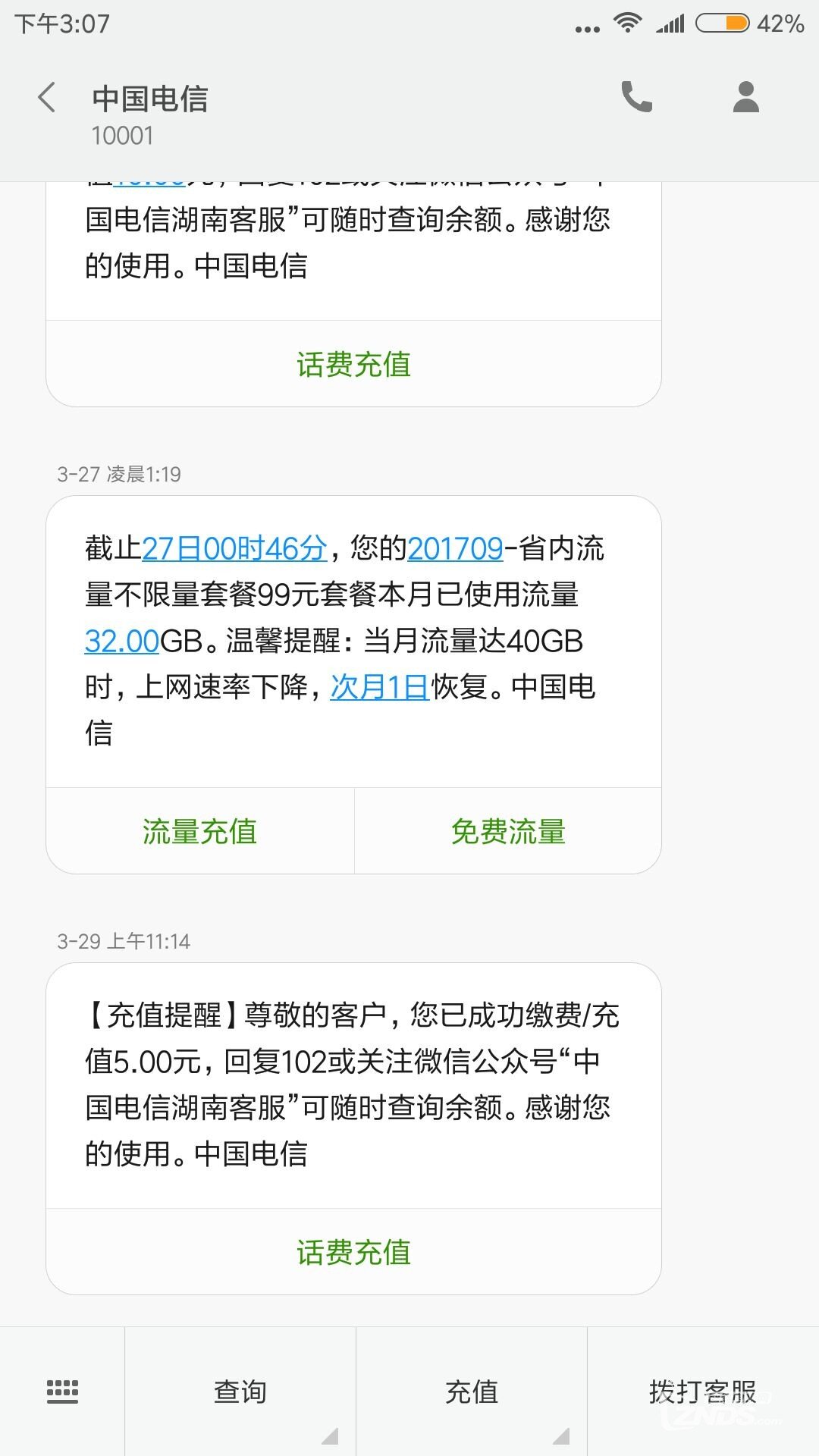Open the contact profile icon
The height and width of the screenshot is (1456, 819).
pyautogui.click(x=746, y=96)
